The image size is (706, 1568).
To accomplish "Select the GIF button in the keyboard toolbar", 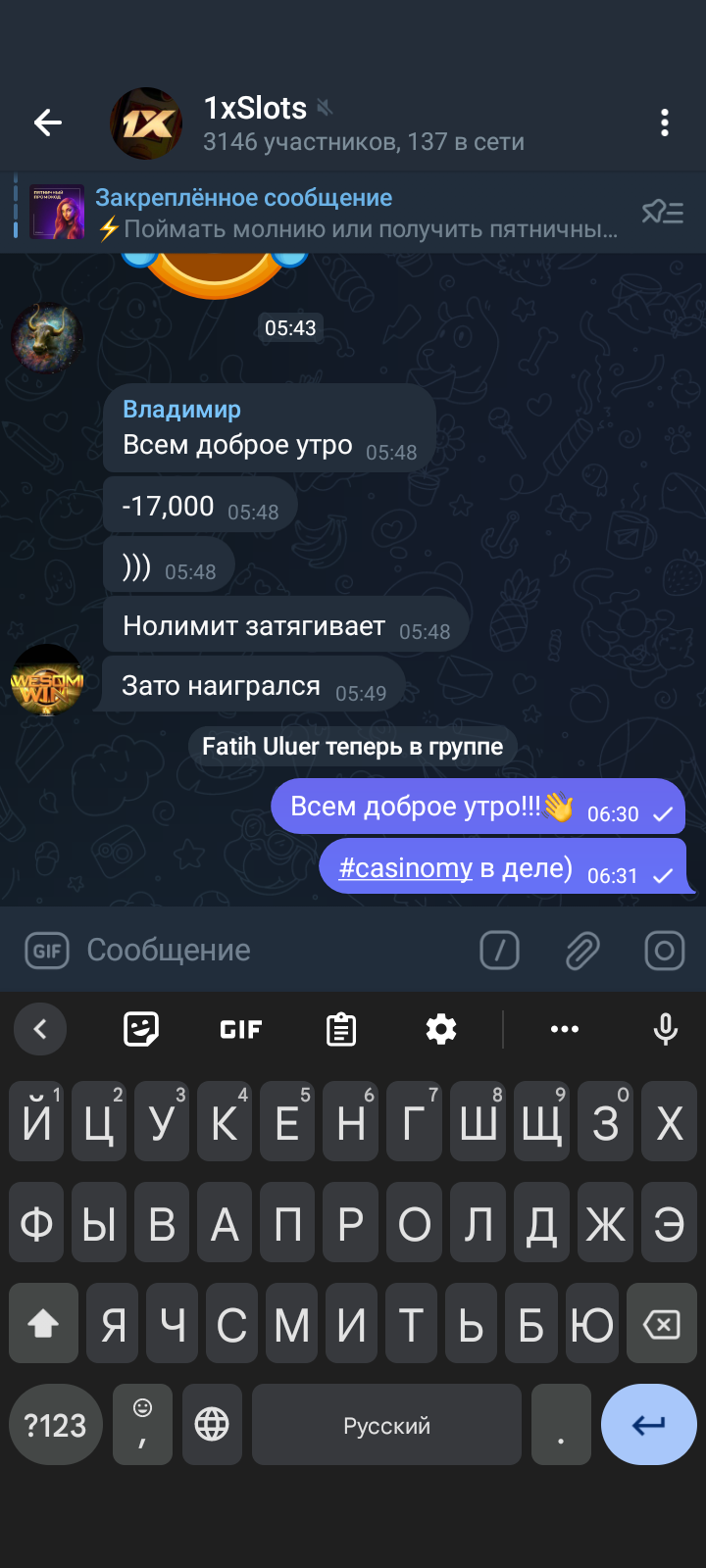I will 240,1029.
